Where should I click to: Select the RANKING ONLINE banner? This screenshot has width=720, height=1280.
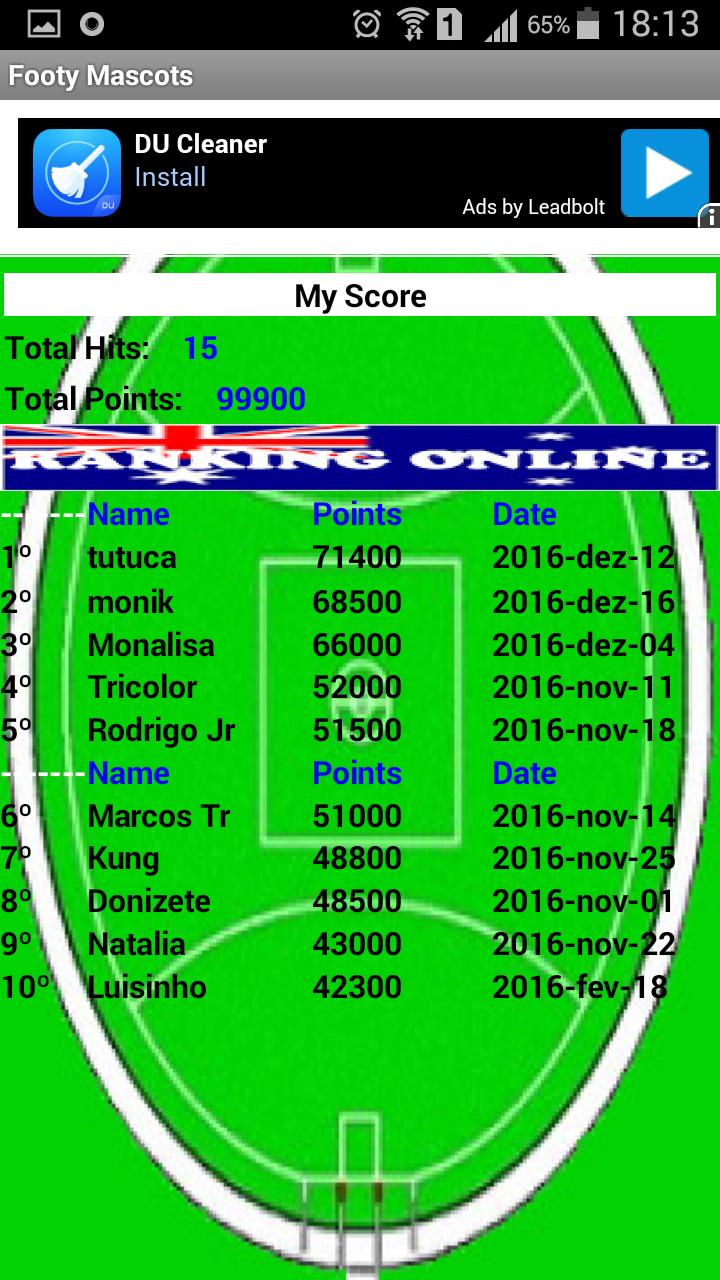pyautogui.click(x=360, y=455)
